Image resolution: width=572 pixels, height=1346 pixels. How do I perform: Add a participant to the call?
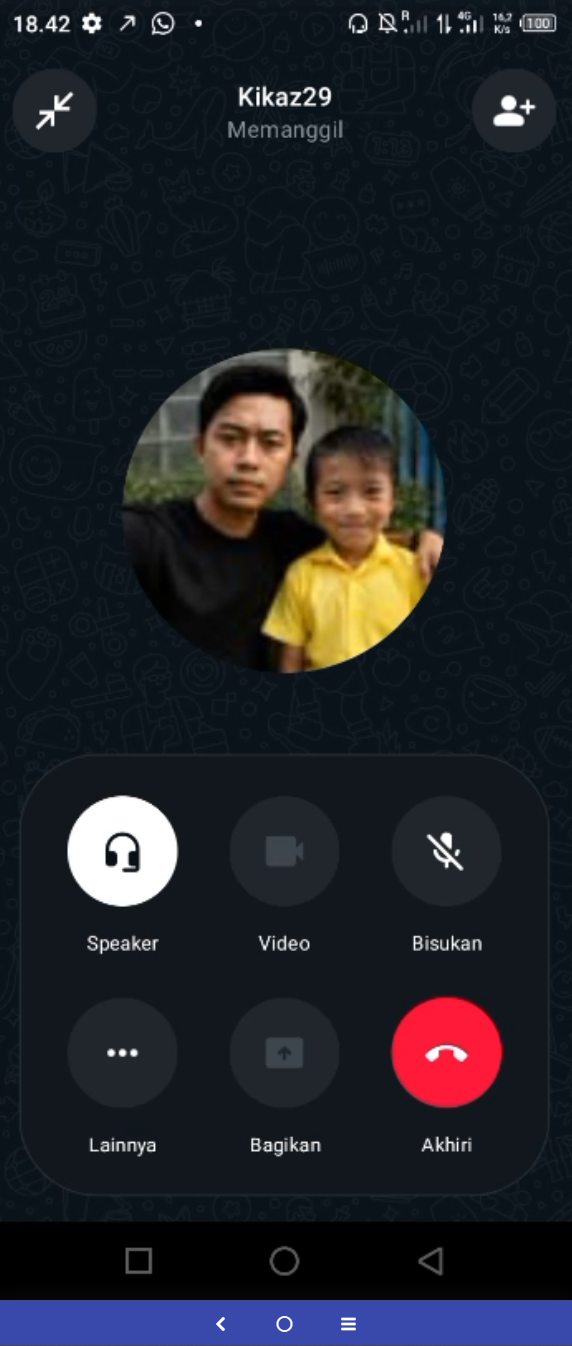coord(514,111)
